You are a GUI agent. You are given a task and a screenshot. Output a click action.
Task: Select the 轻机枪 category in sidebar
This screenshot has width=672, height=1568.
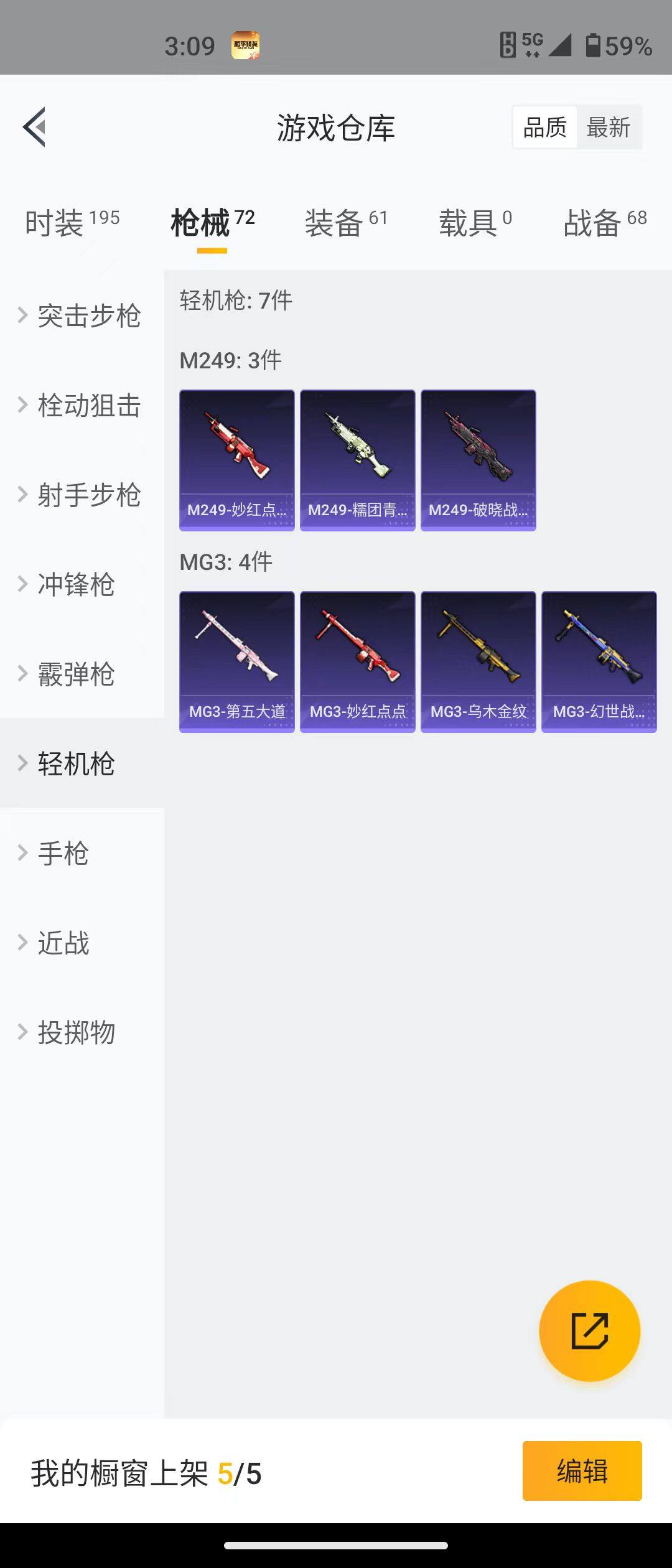click(x=76, y=764)
